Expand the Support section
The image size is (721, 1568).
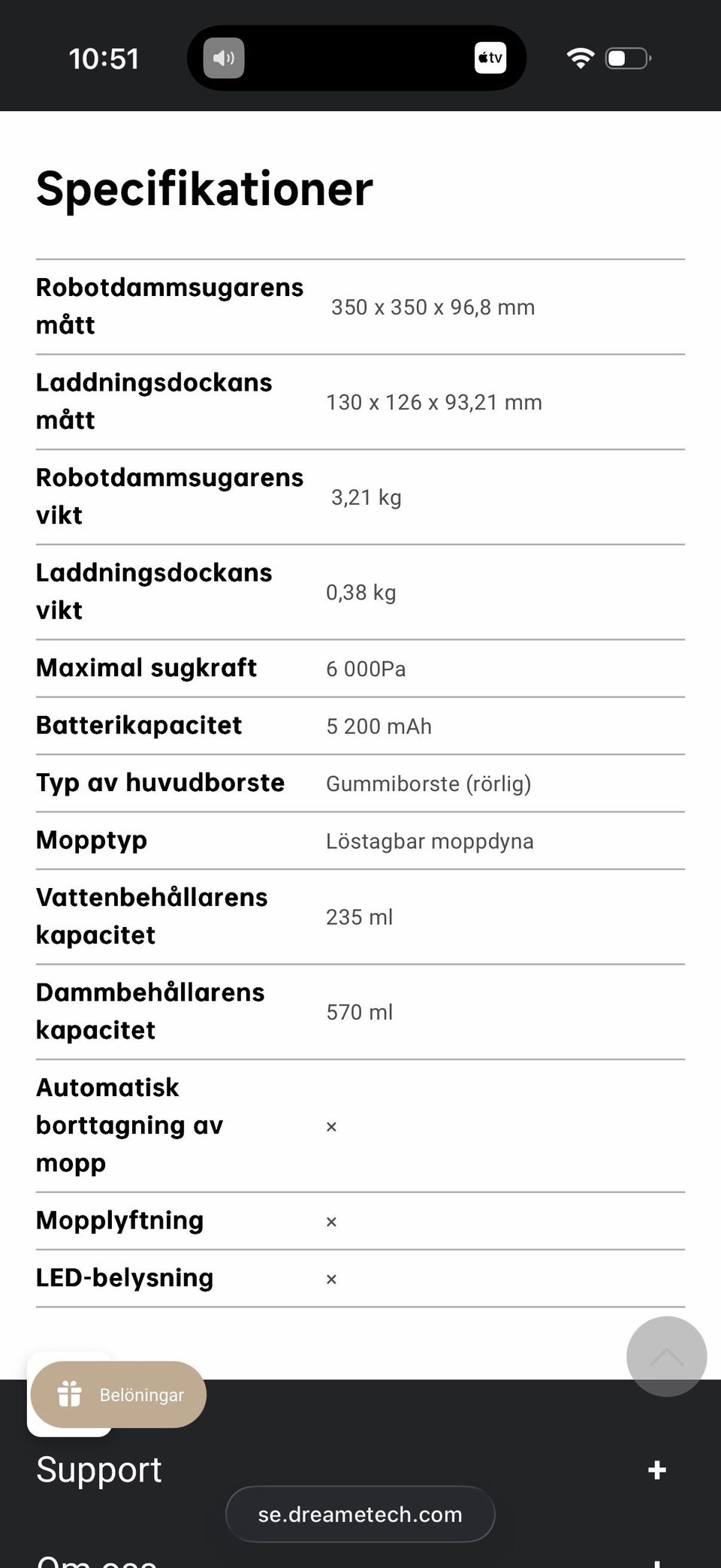point(656,1470)
